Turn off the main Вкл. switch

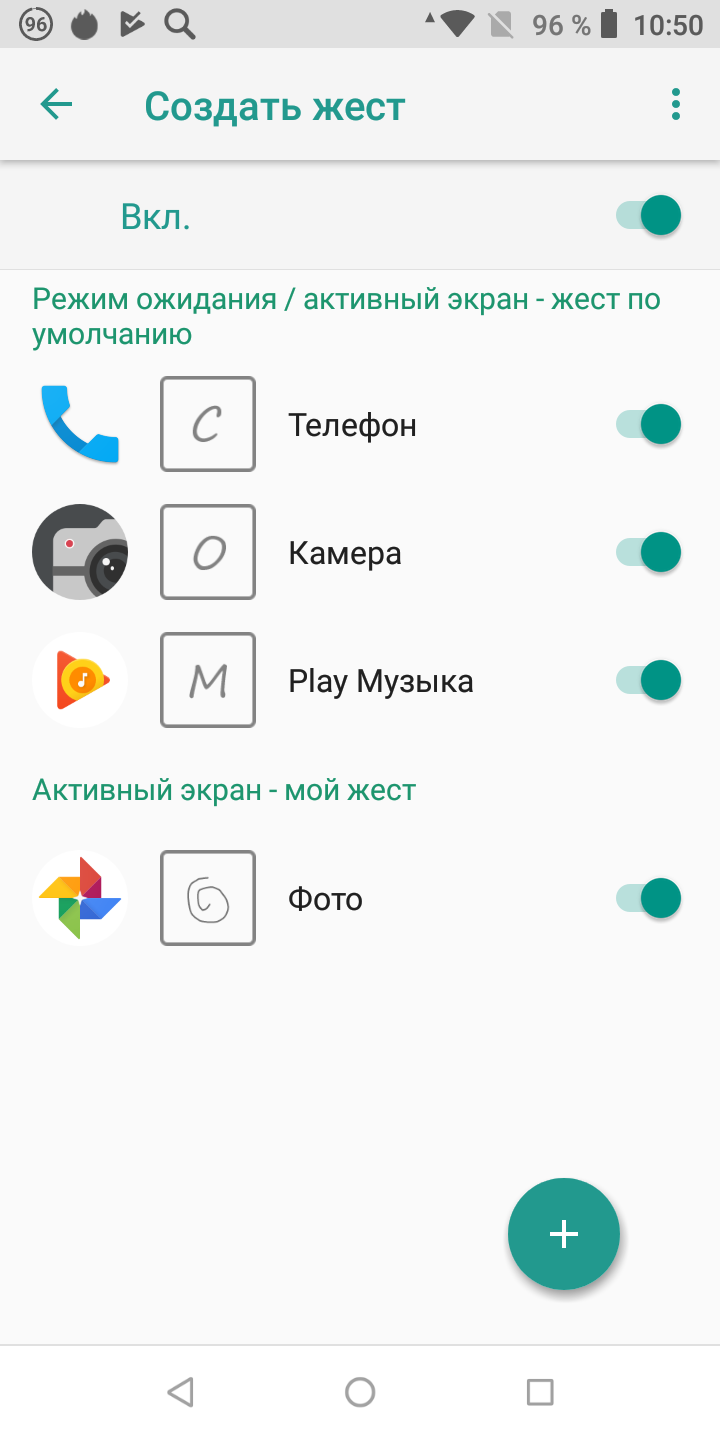point(648,216)
